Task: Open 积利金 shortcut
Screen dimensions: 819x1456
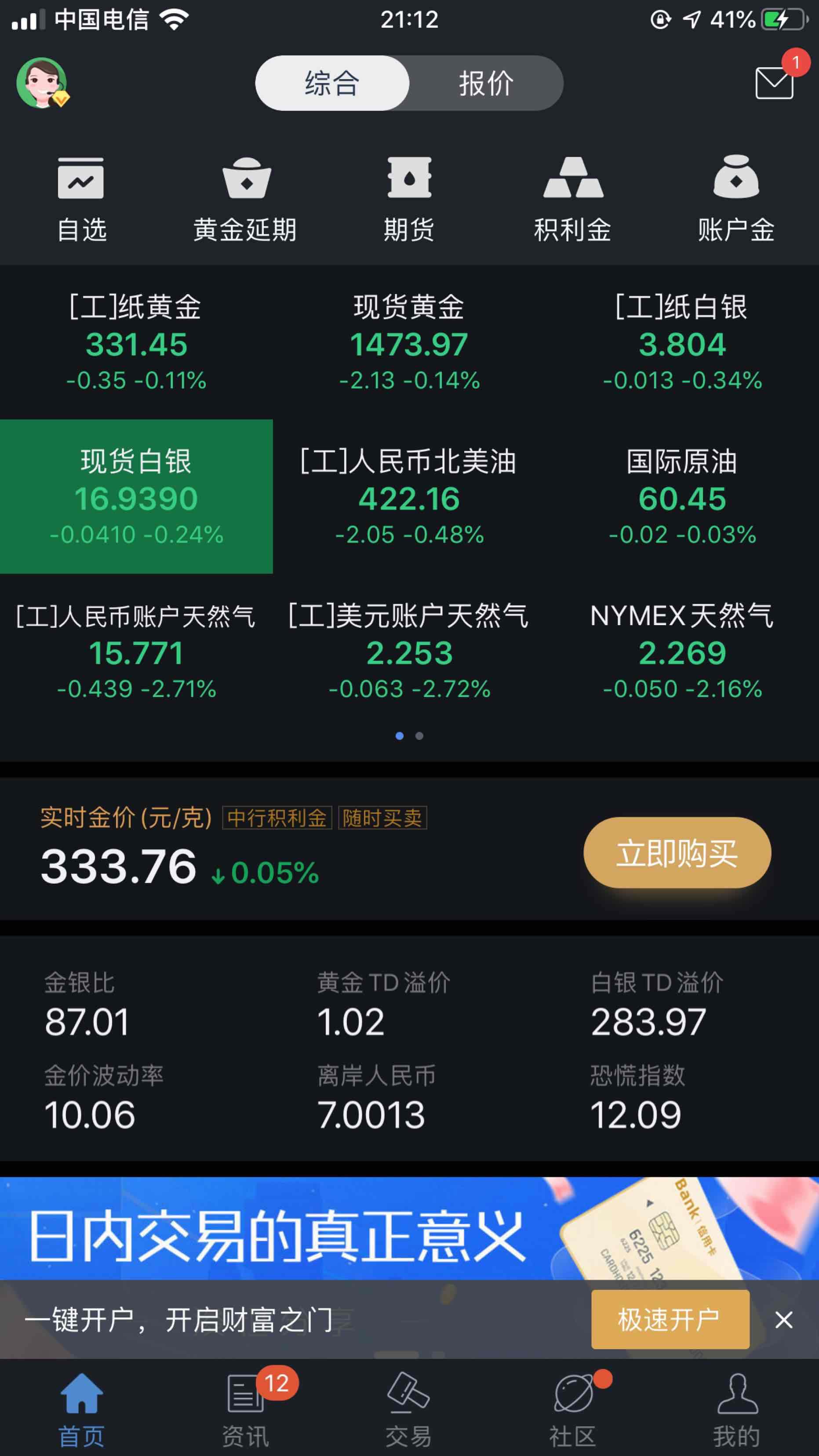Action: [572, 200]
